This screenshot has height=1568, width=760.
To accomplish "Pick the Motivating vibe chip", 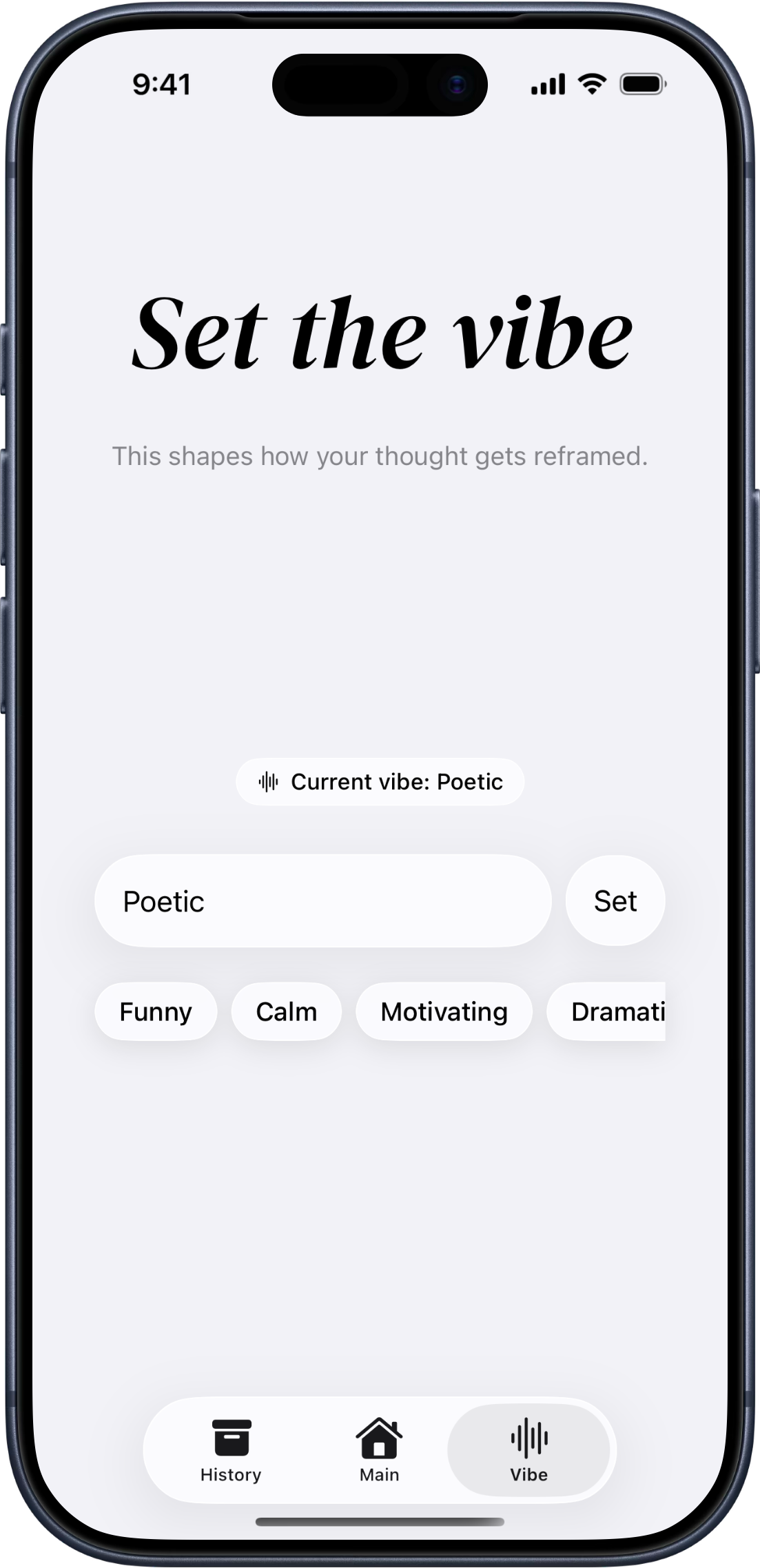I will [x=444, y=1011].
